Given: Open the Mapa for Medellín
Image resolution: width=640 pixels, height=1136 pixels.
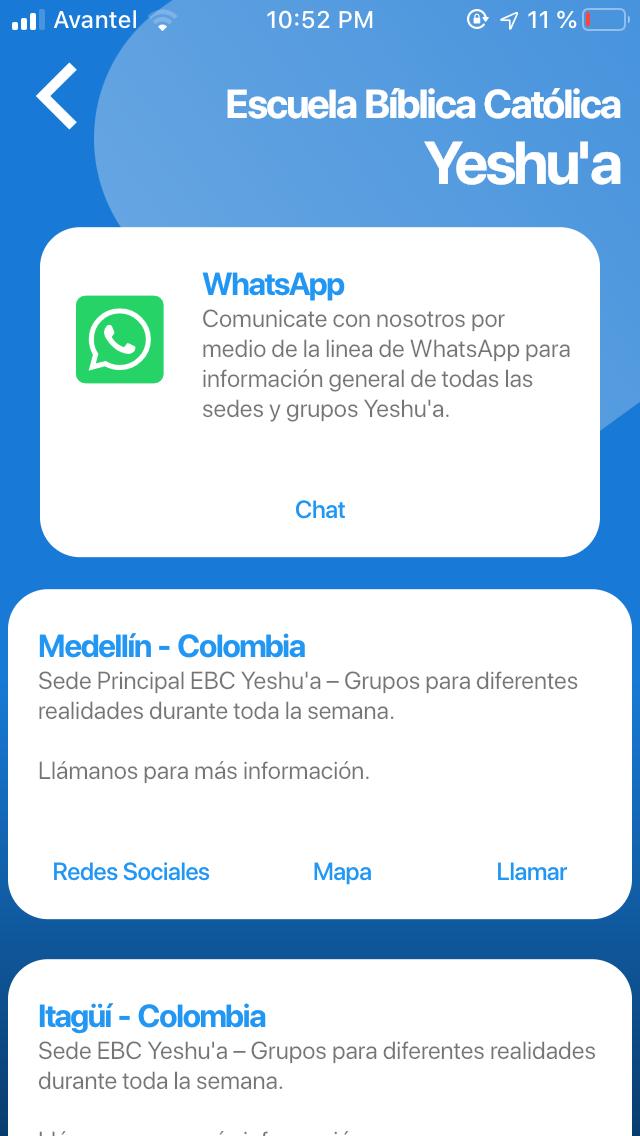Looking at the screenshot, I should [x=342, y=872].
